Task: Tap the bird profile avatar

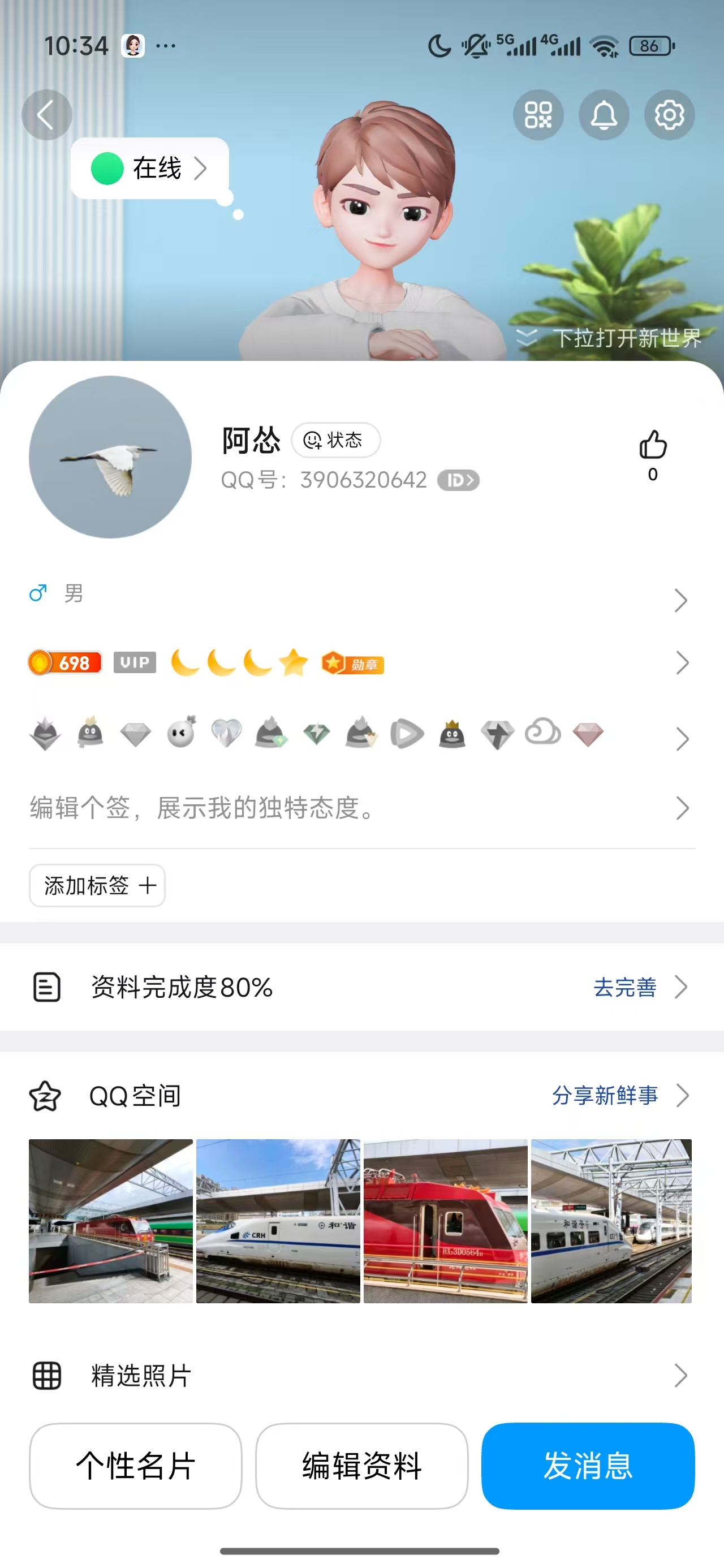Action: 110,456
